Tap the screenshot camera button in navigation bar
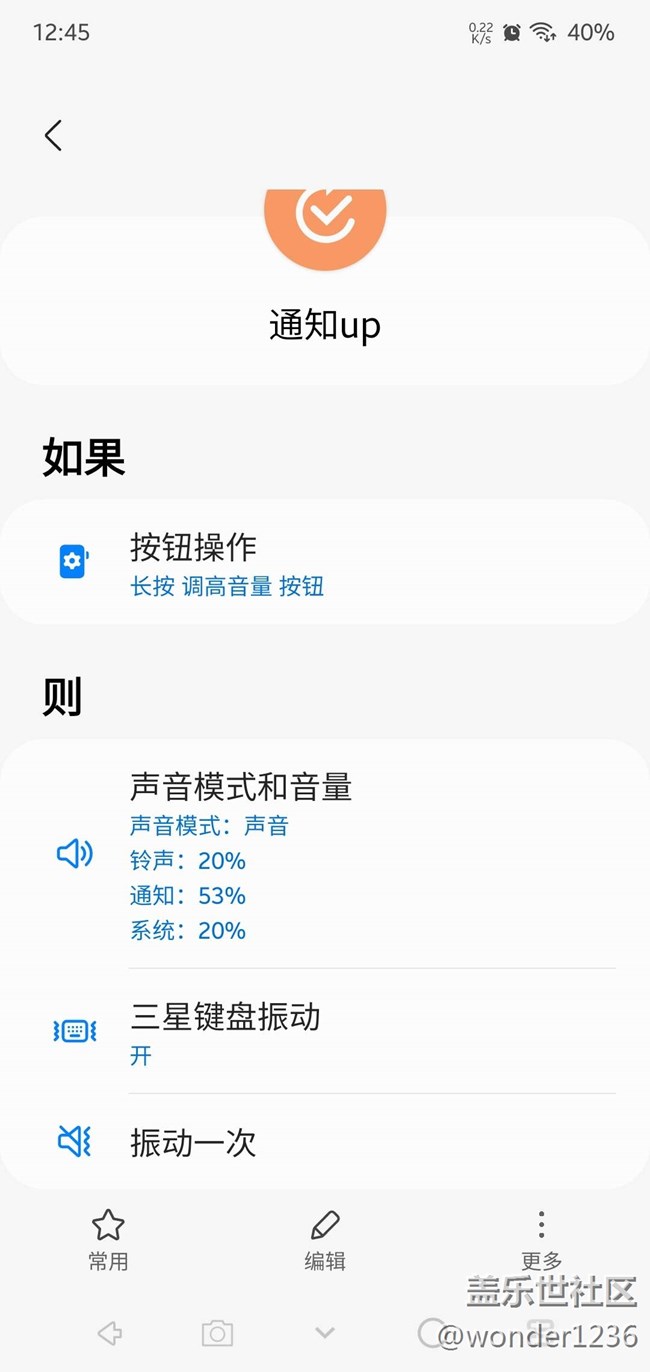Image resolution: width=650 pixels, height=1372 pixels. pyautogui.click(x=217, y=1333)
